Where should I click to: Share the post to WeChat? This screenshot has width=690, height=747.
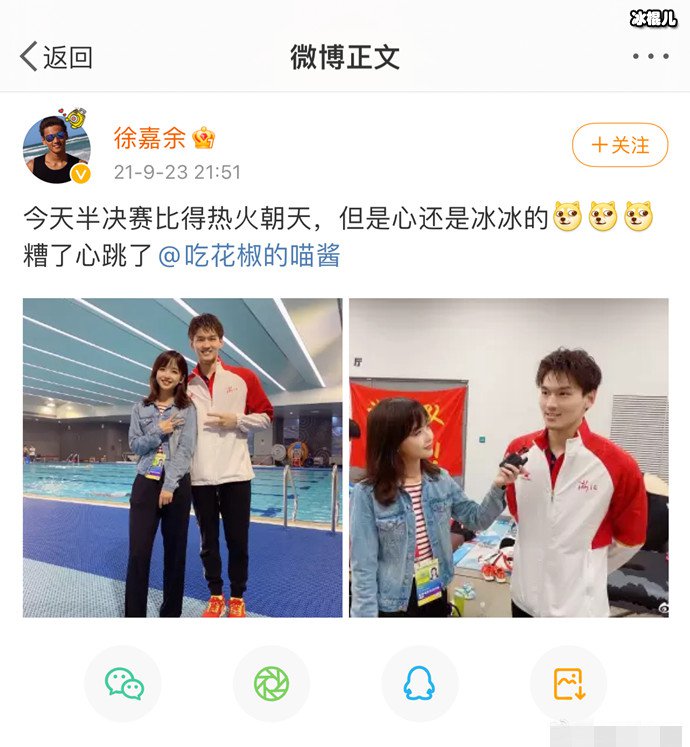[x=124, y=684]
